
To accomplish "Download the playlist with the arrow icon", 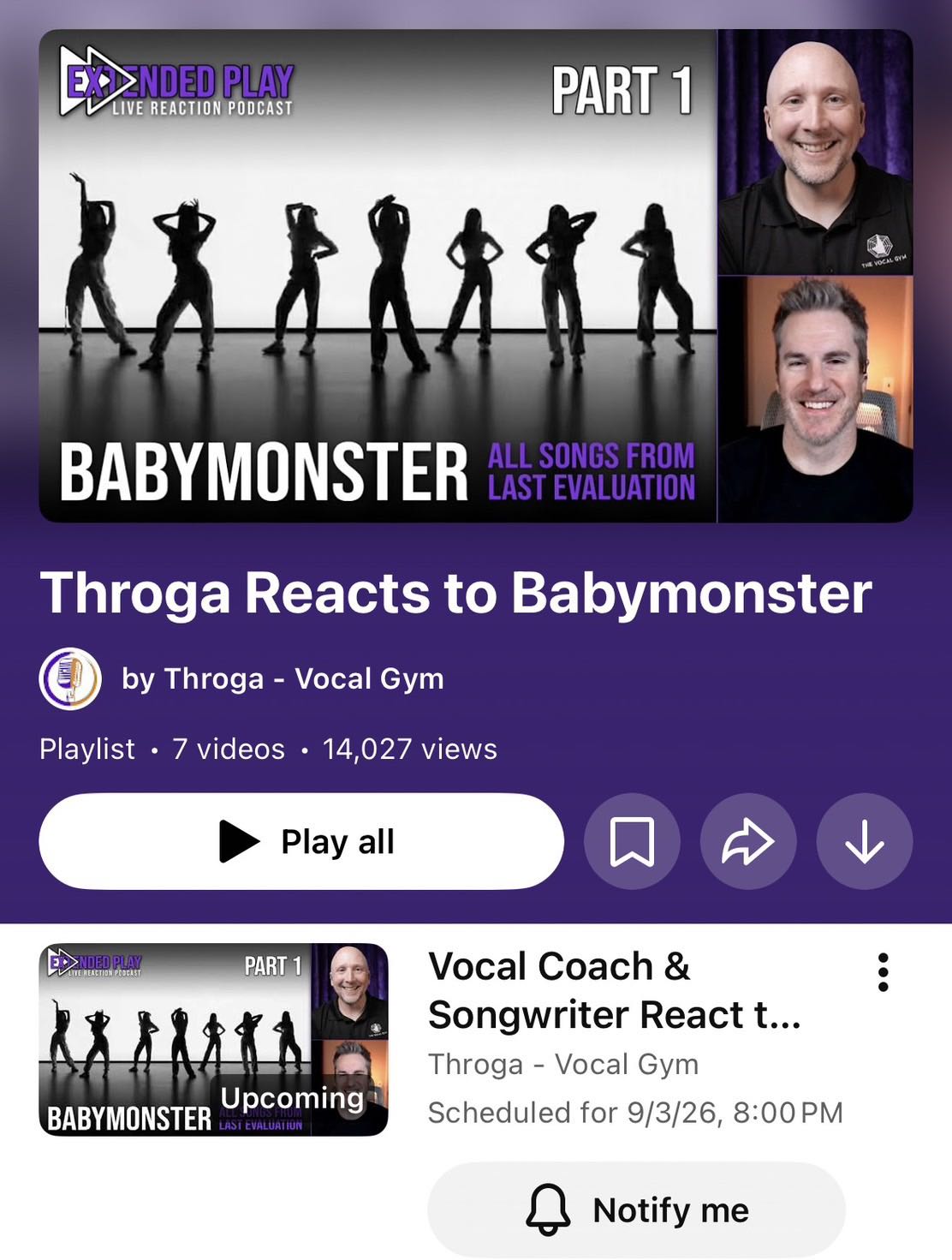I will (865, 841).
